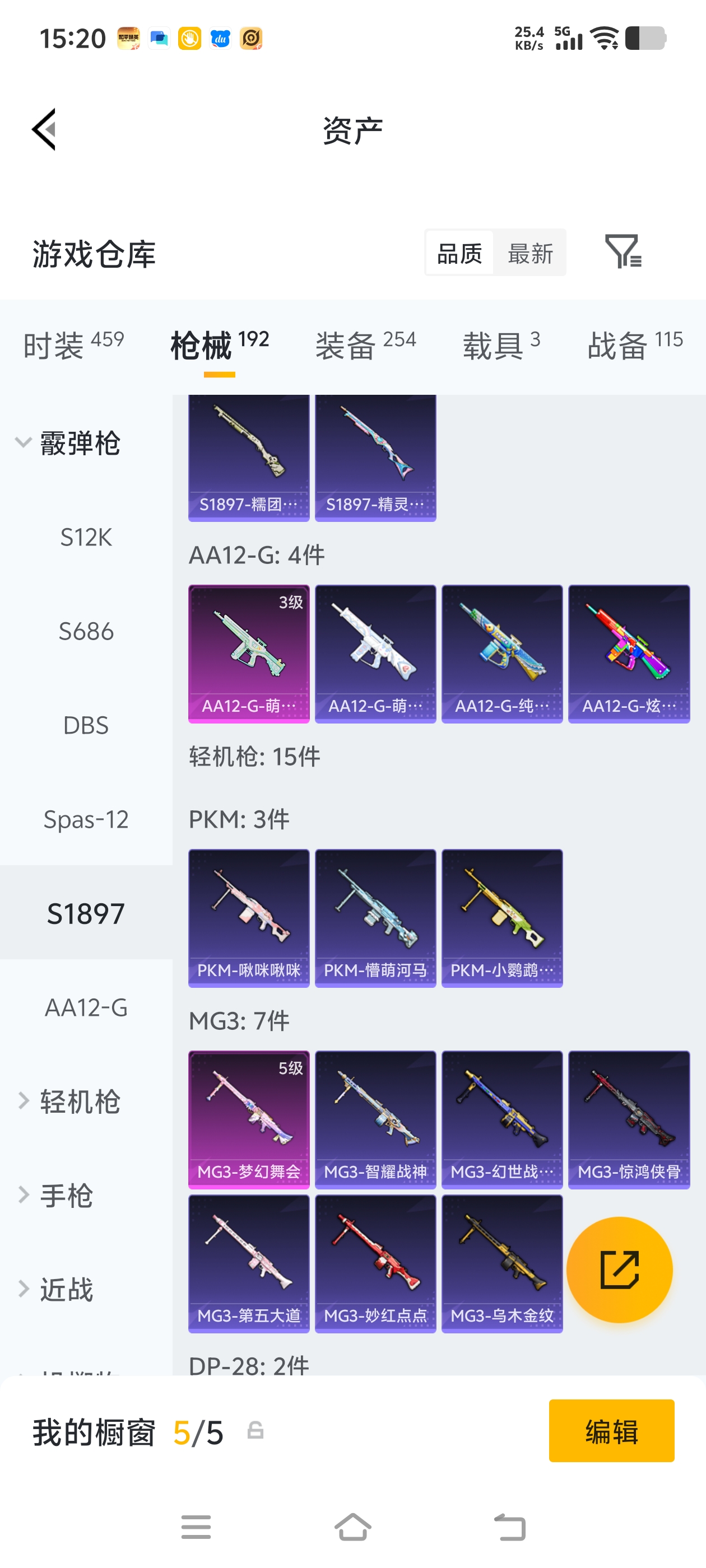This screenshot has height=1568, width=706.
Task: Collapse the 霰弹枪 category
Action: [x=67, y=443]
